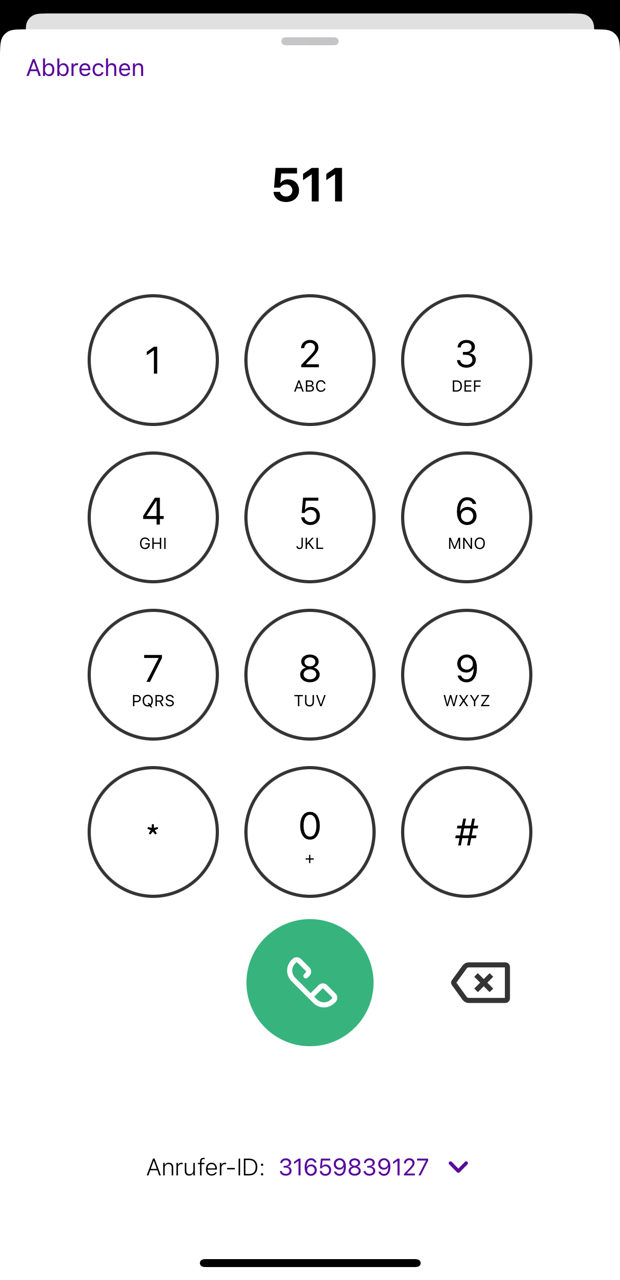Add digit 6 MNO
This screenshot has width=620, height=1280.
click(466, 517)
